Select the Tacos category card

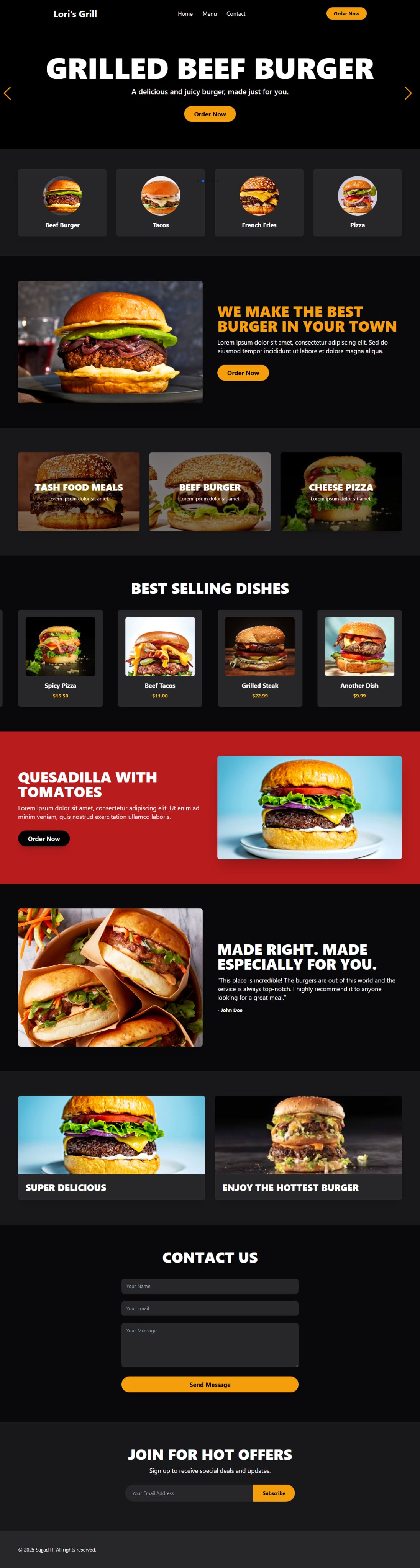click(160, 203)
